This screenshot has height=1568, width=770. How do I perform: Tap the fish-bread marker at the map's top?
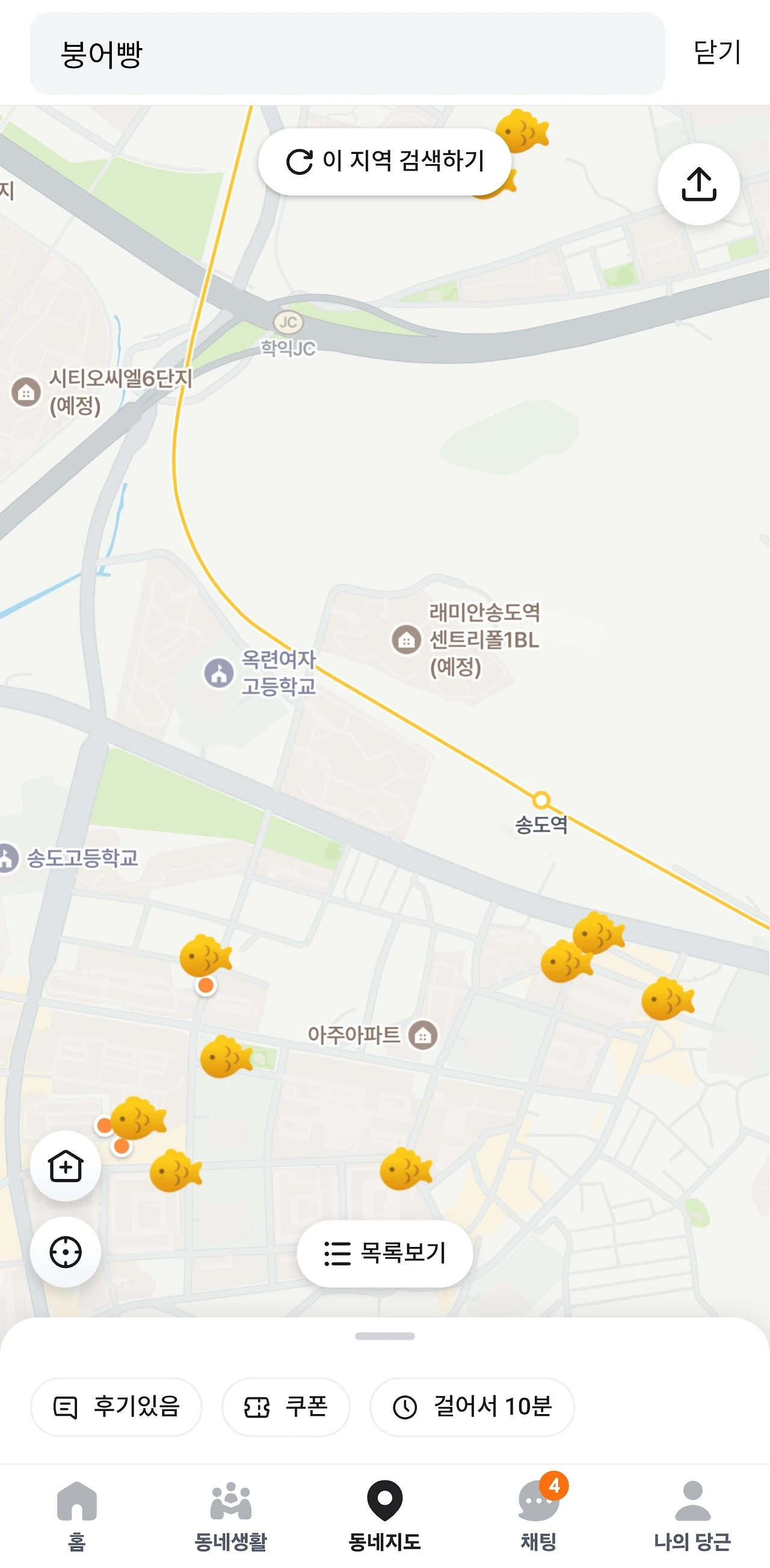click(x=522, y=130)
